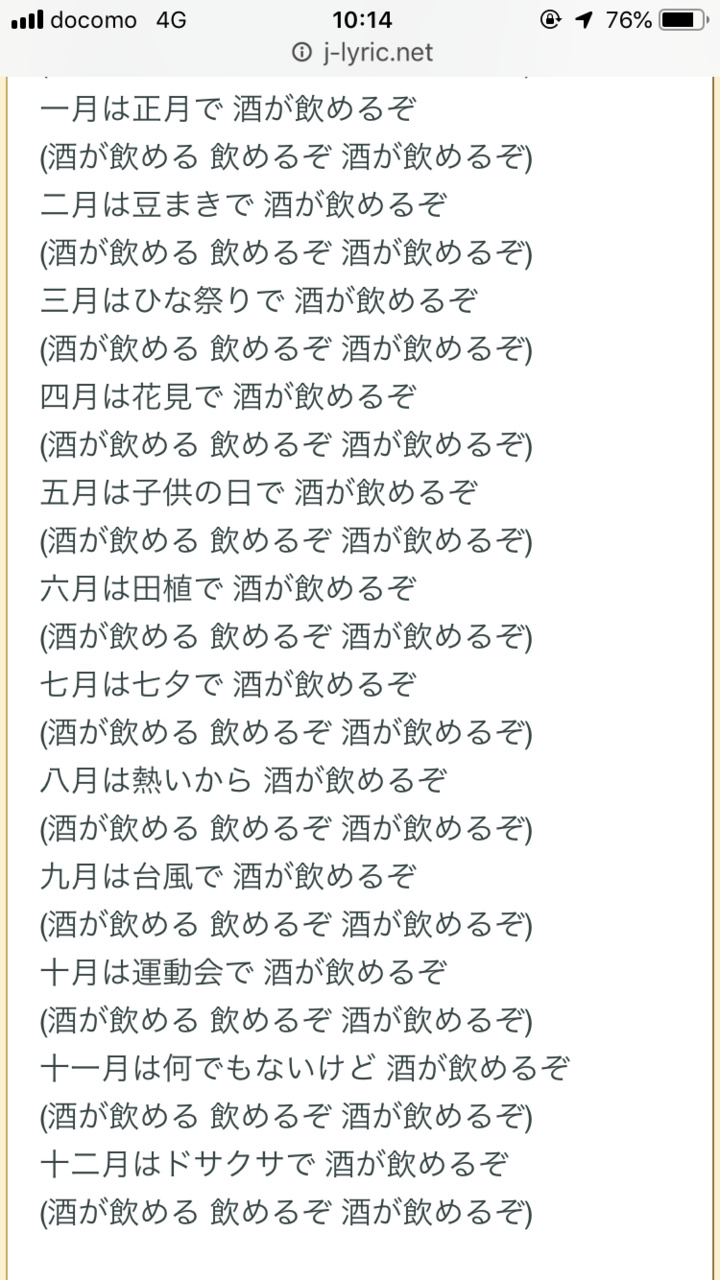Tap the j-lyric.net address bar
The image size is (720, 1280).
coord(362,52)
